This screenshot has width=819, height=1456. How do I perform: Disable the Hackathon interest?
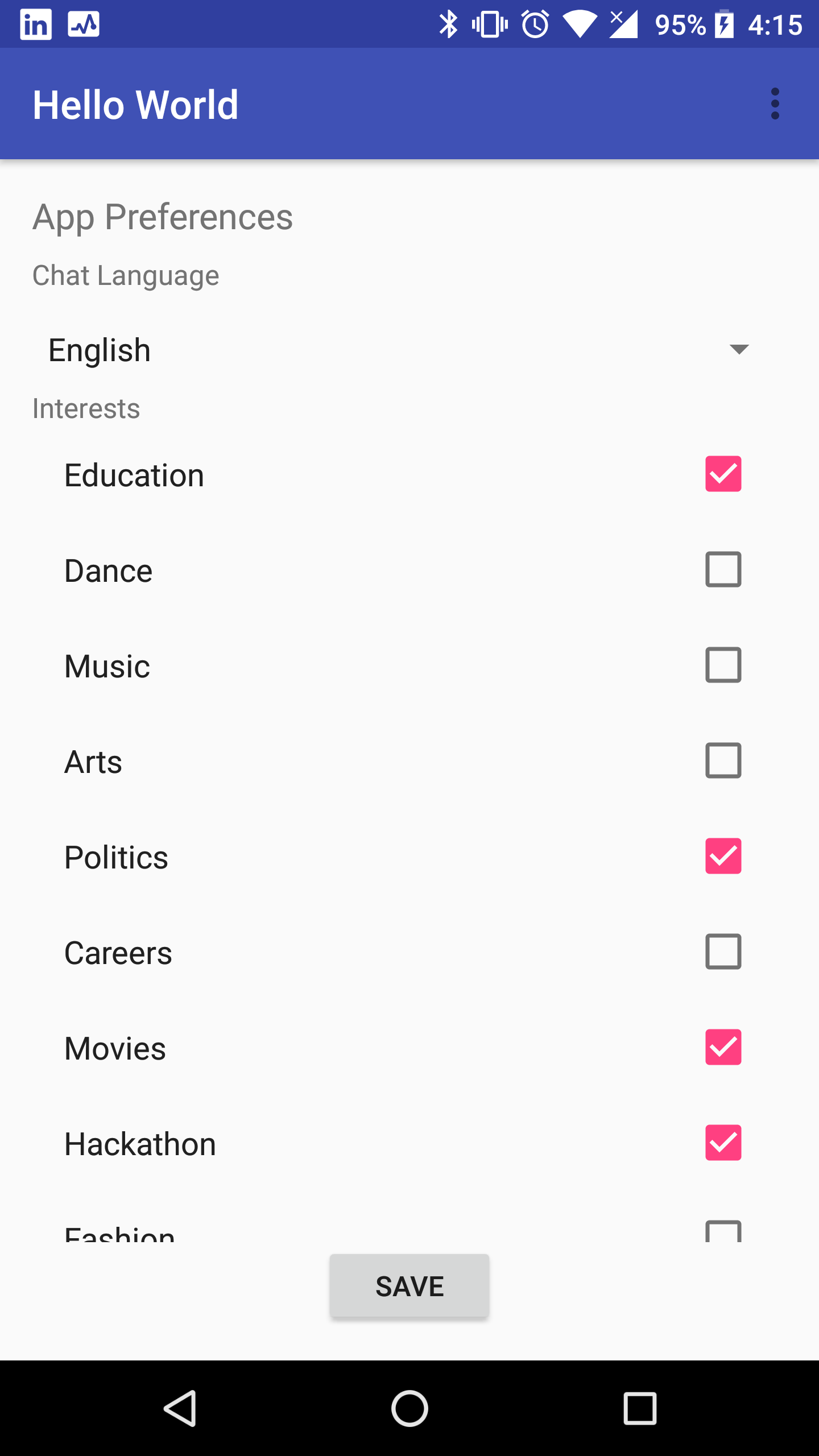[723, 1143]
